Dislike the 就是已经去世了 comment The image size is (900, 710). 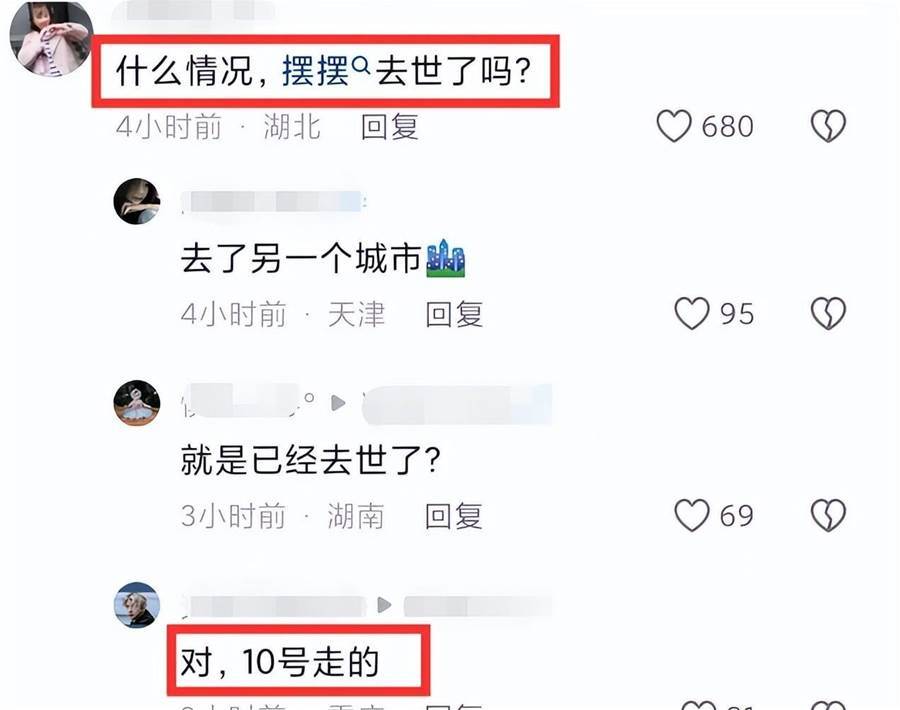(x=828, y=515)
